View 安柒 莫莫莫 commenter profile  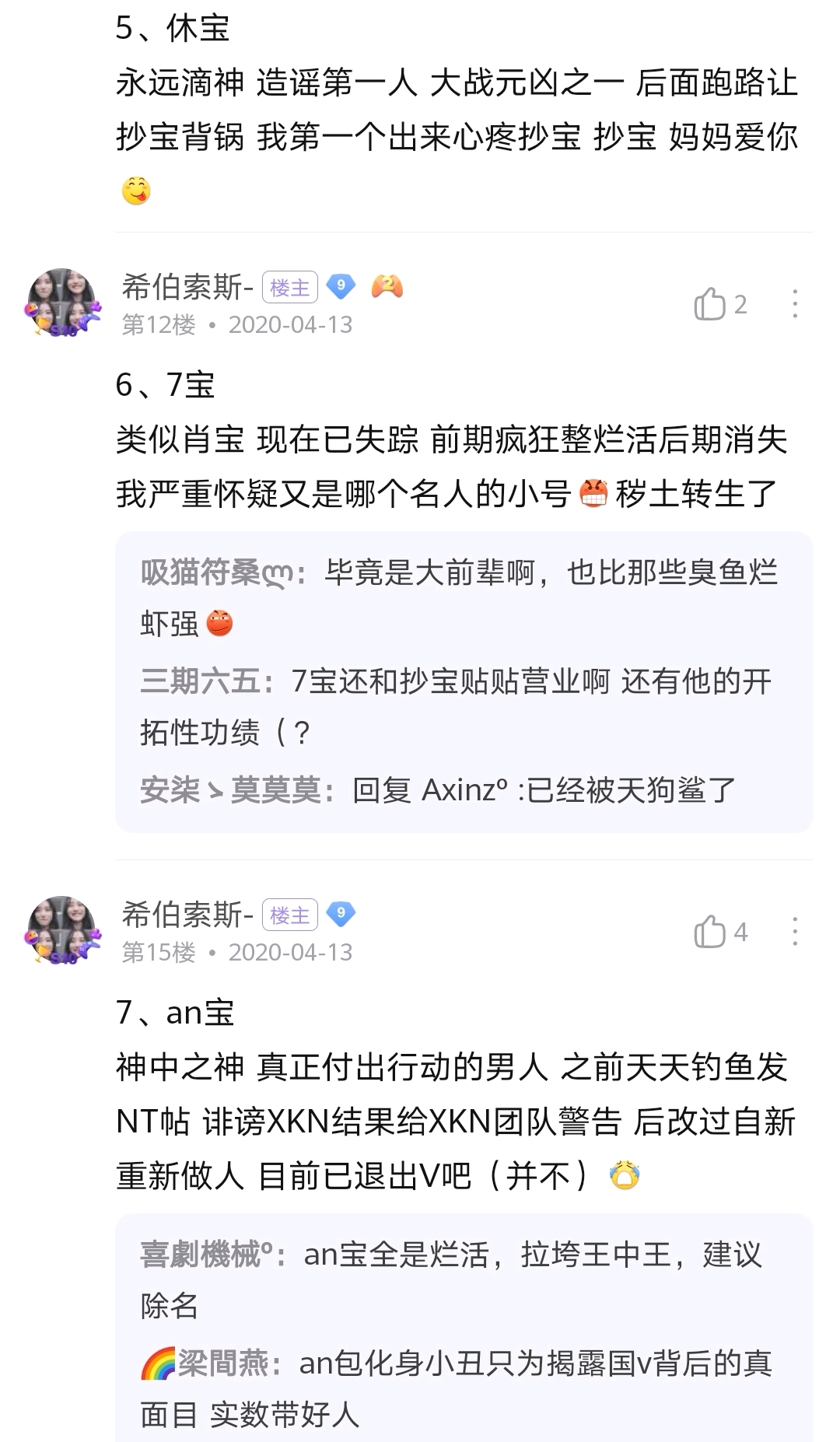click(231, 790)
